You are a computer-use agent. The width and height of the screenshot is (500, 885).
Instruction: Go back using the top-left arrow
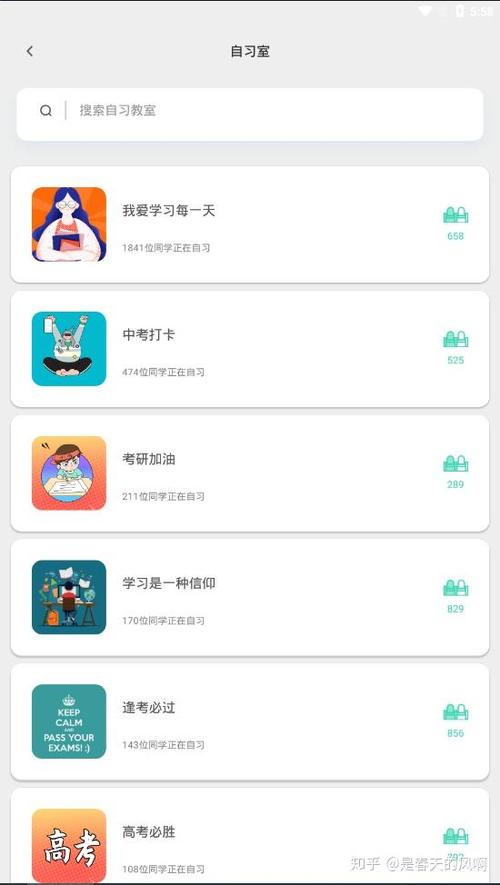pyautogui.click(x=30, y=51)
